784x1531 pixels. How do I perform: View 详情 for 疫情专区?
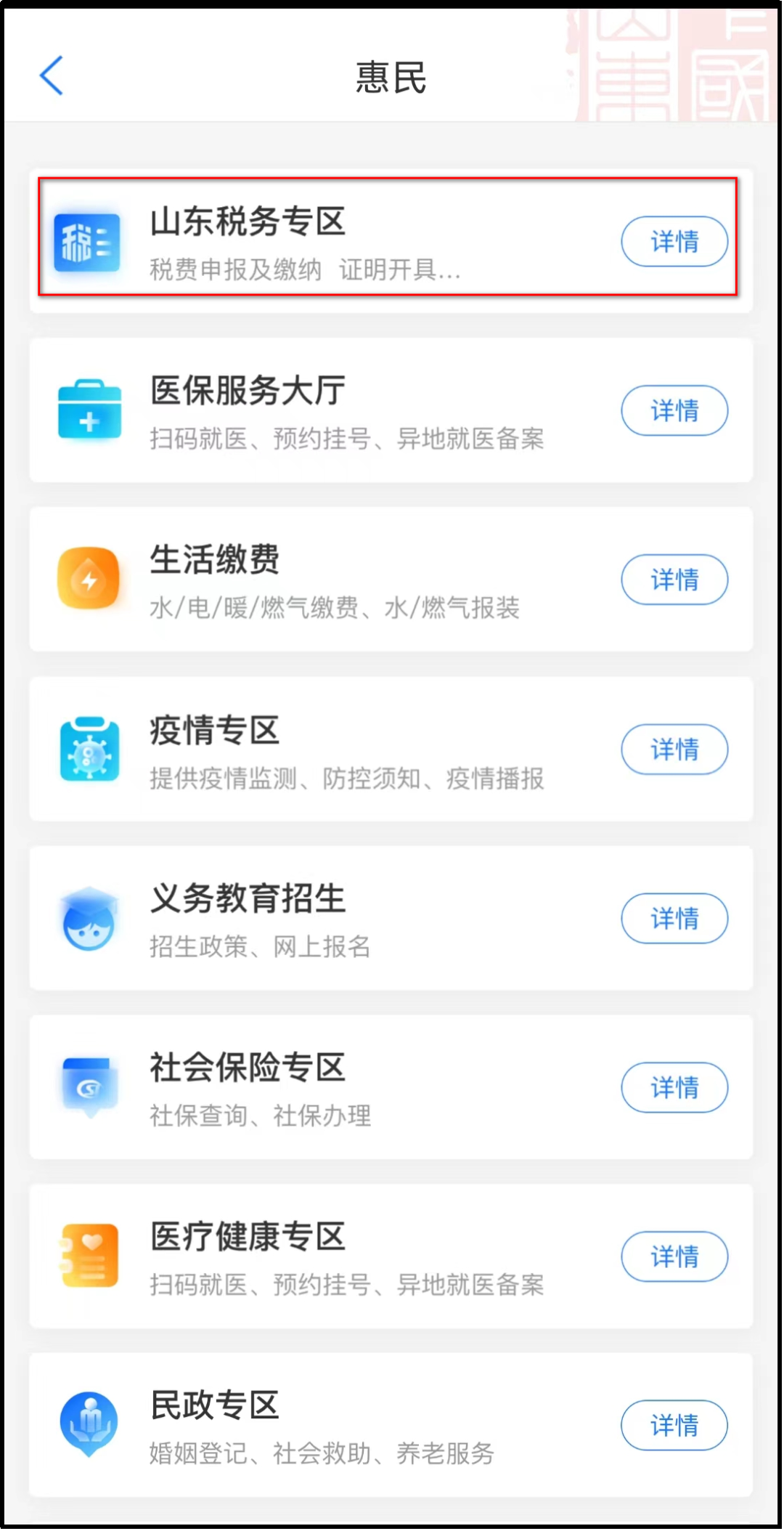coord(674,749)
